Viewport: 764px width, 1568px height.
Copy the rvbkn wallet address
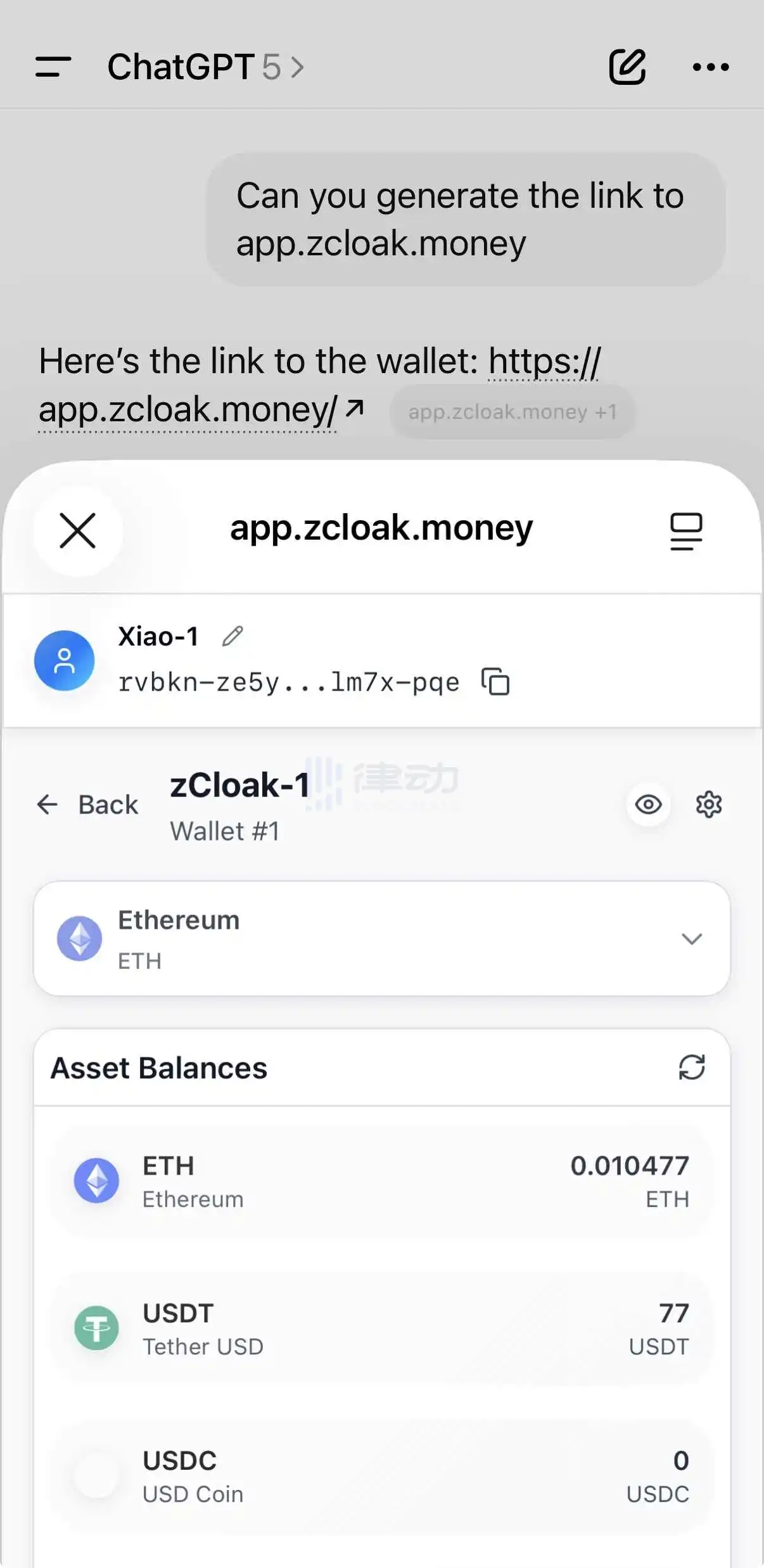495,682
